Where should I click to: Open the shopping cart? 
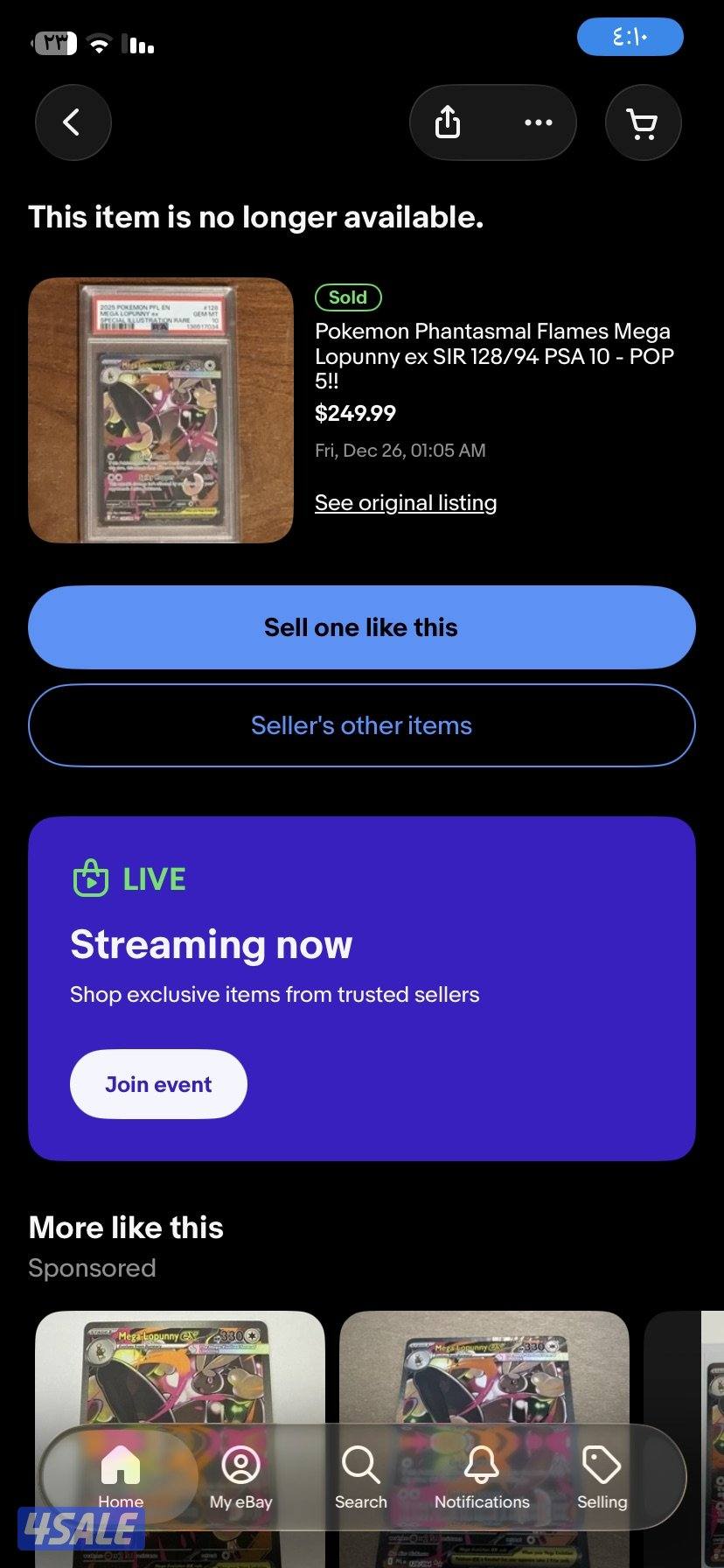643,122
